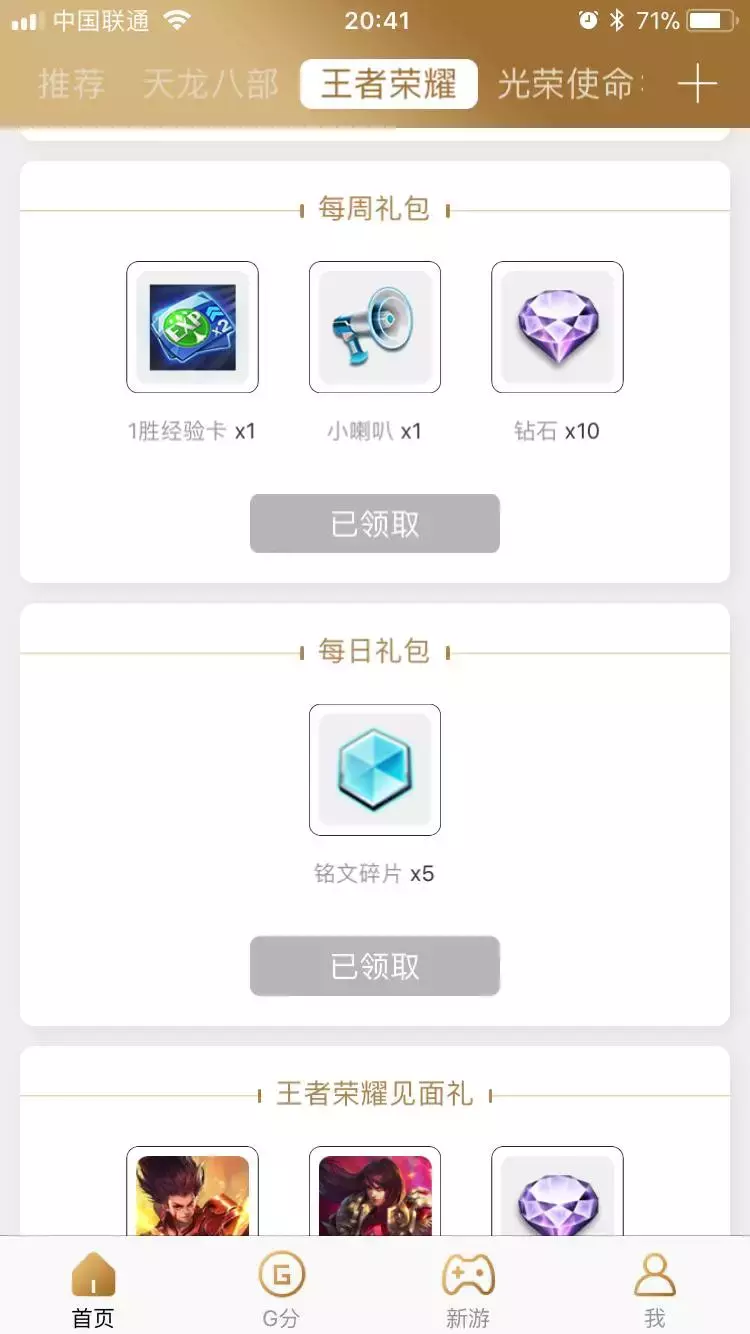Switch to the 推荐 tab
Screen dimensions: 750x1334
[x=71, y=85]
